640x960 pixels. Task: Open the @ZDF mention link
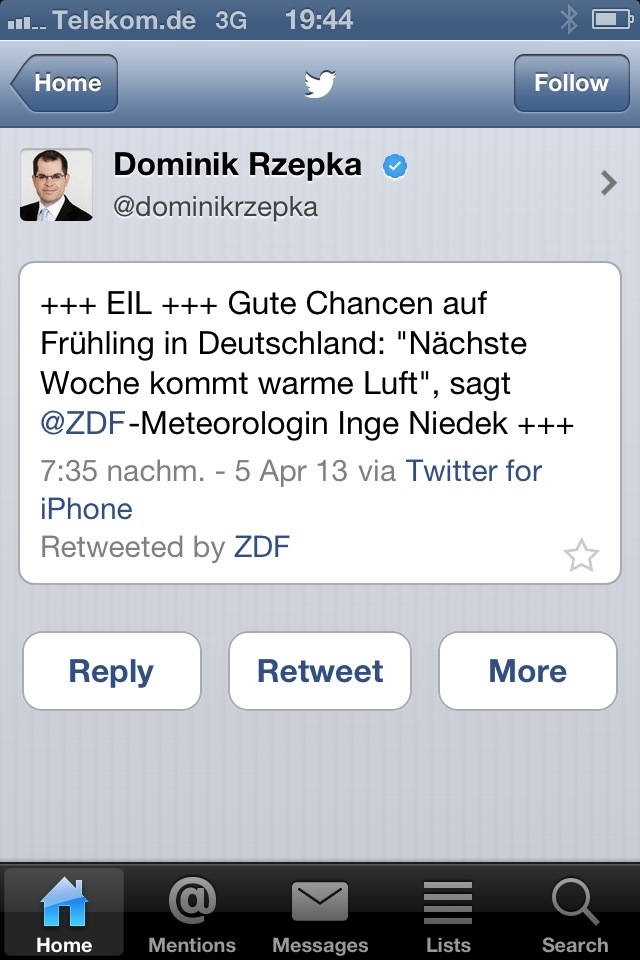pyautogui.click(x=84, y=424)
